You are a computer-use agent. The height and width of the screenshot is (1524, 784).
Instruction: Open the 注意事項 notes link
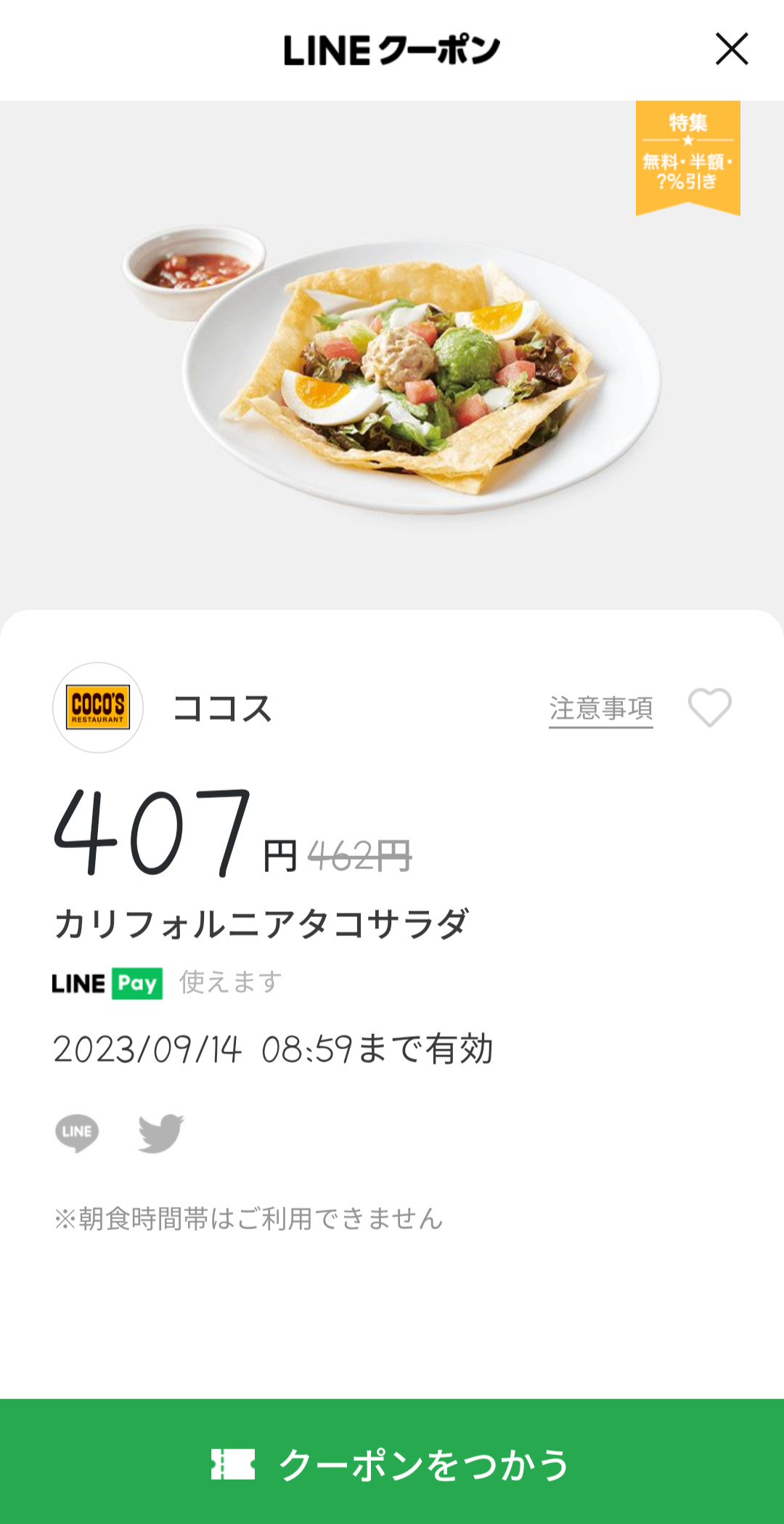(600, 709)
